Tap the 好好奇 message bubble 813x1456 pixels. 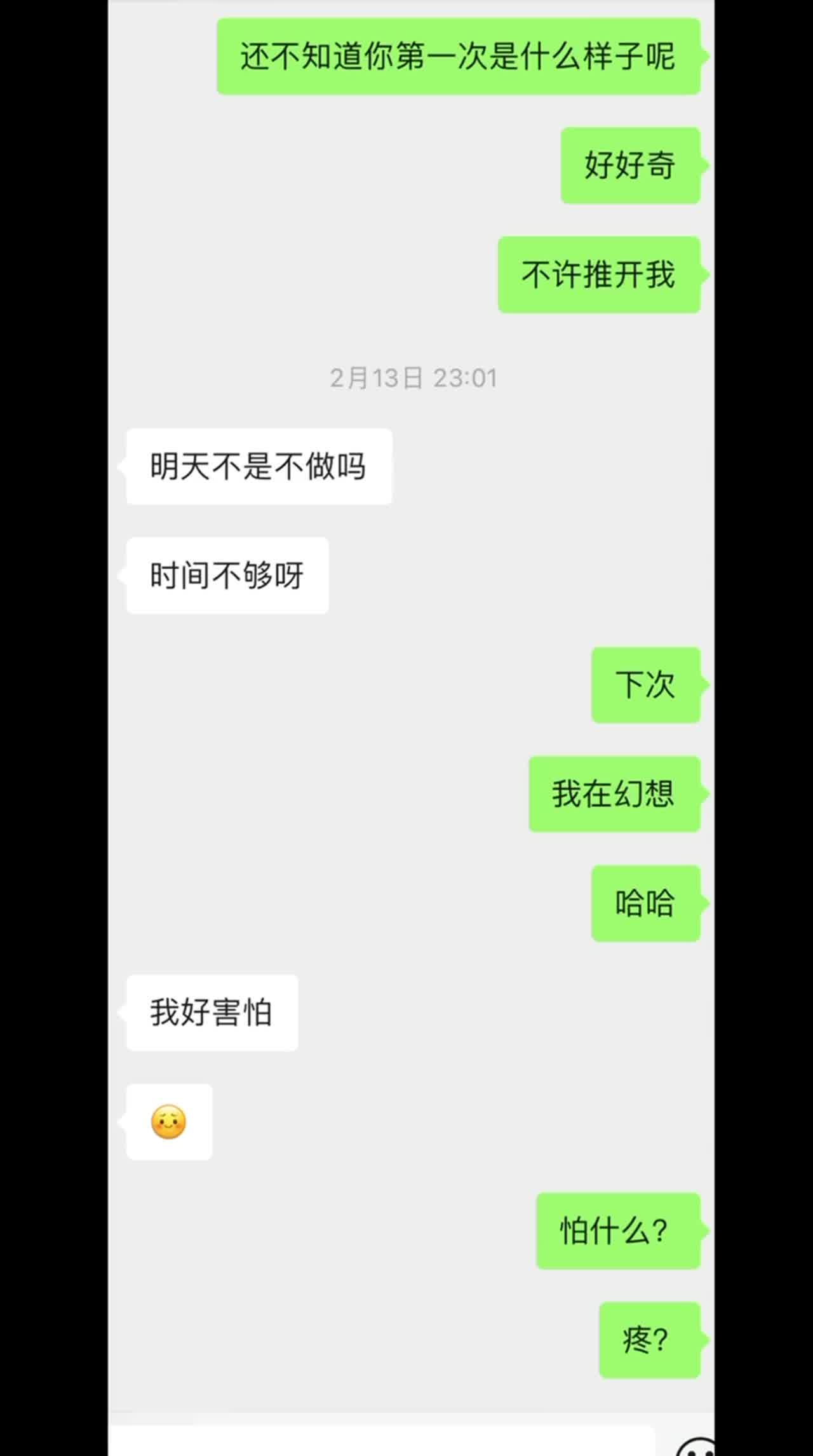[629, 166]
